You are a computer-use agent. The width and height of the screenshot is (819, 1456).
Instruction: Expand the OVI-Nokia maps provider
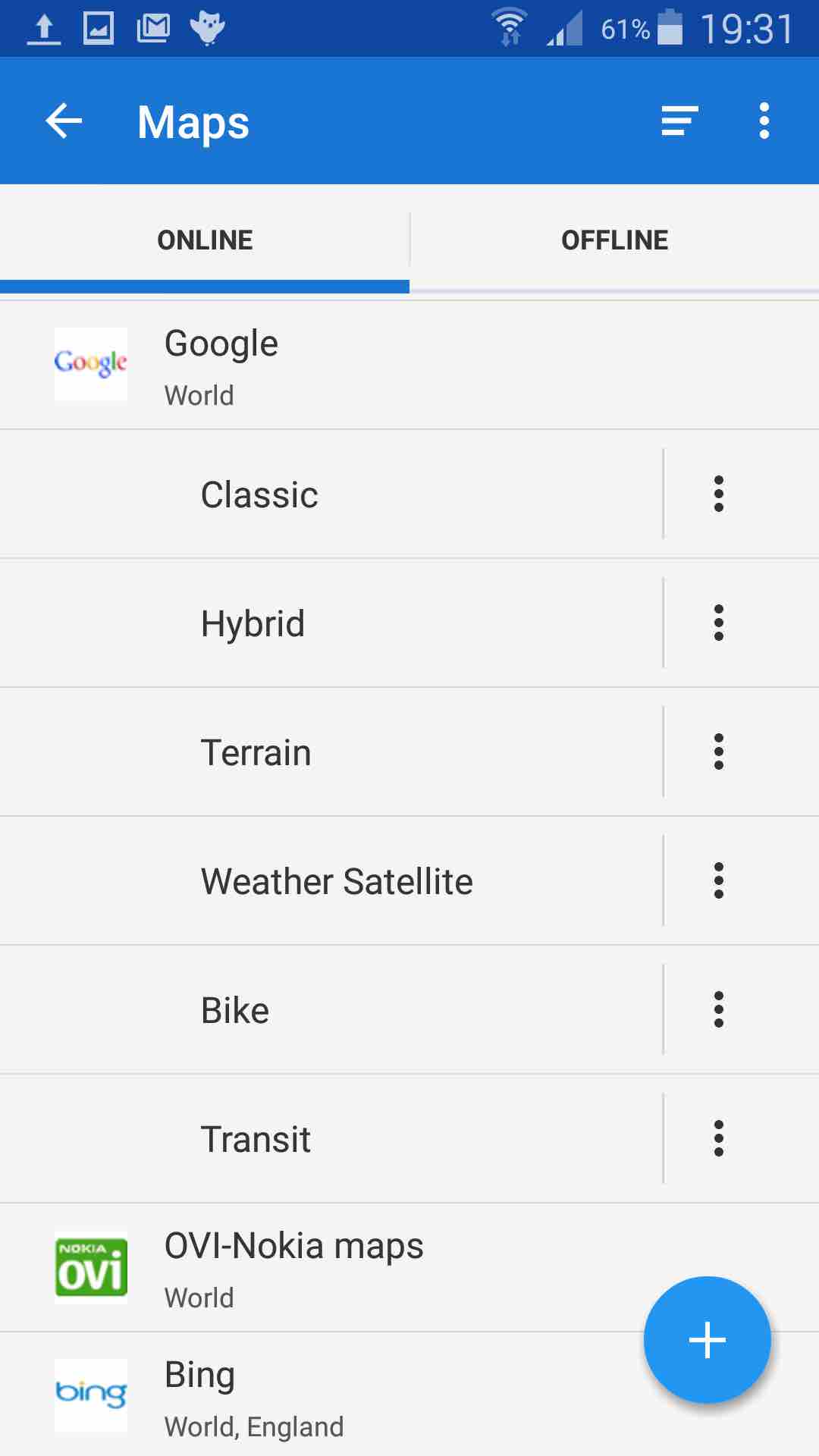[409, 1268]
